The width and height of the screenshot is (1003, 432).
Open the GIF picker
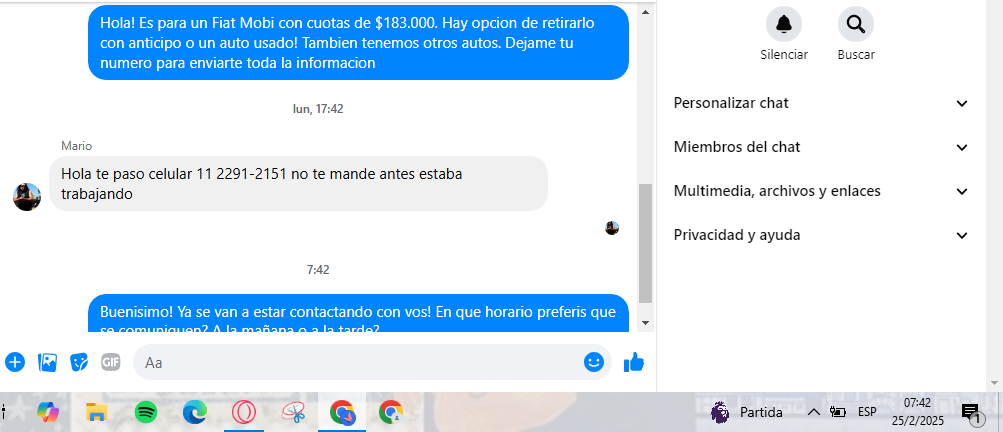click(x=111, y=362)
